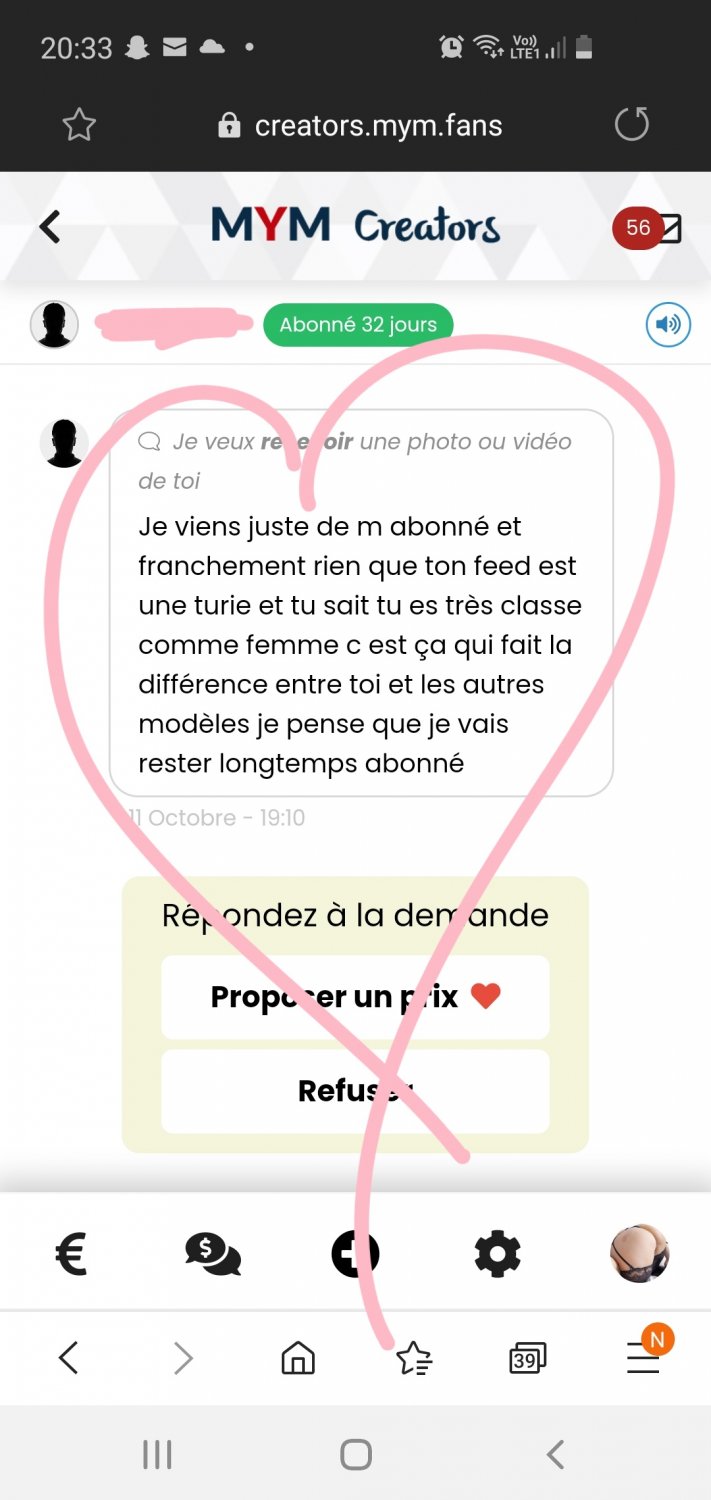Open the settings gear

497,1253
